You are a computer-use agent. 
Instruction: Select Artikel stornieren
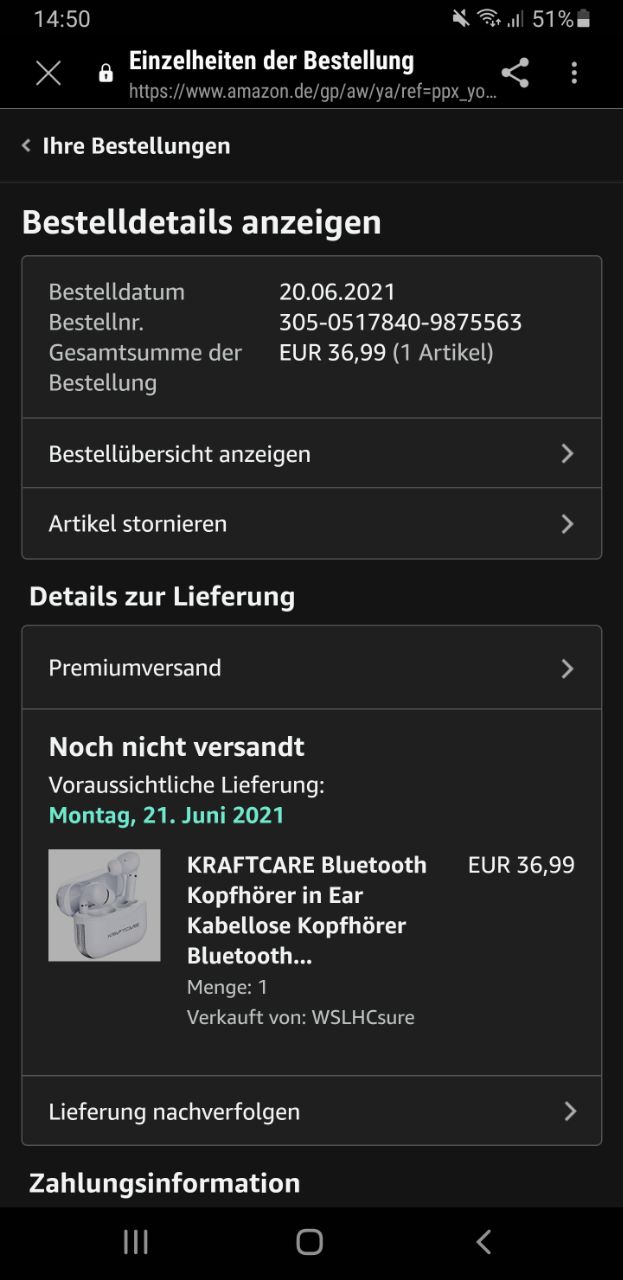click(x=311, y=524)
